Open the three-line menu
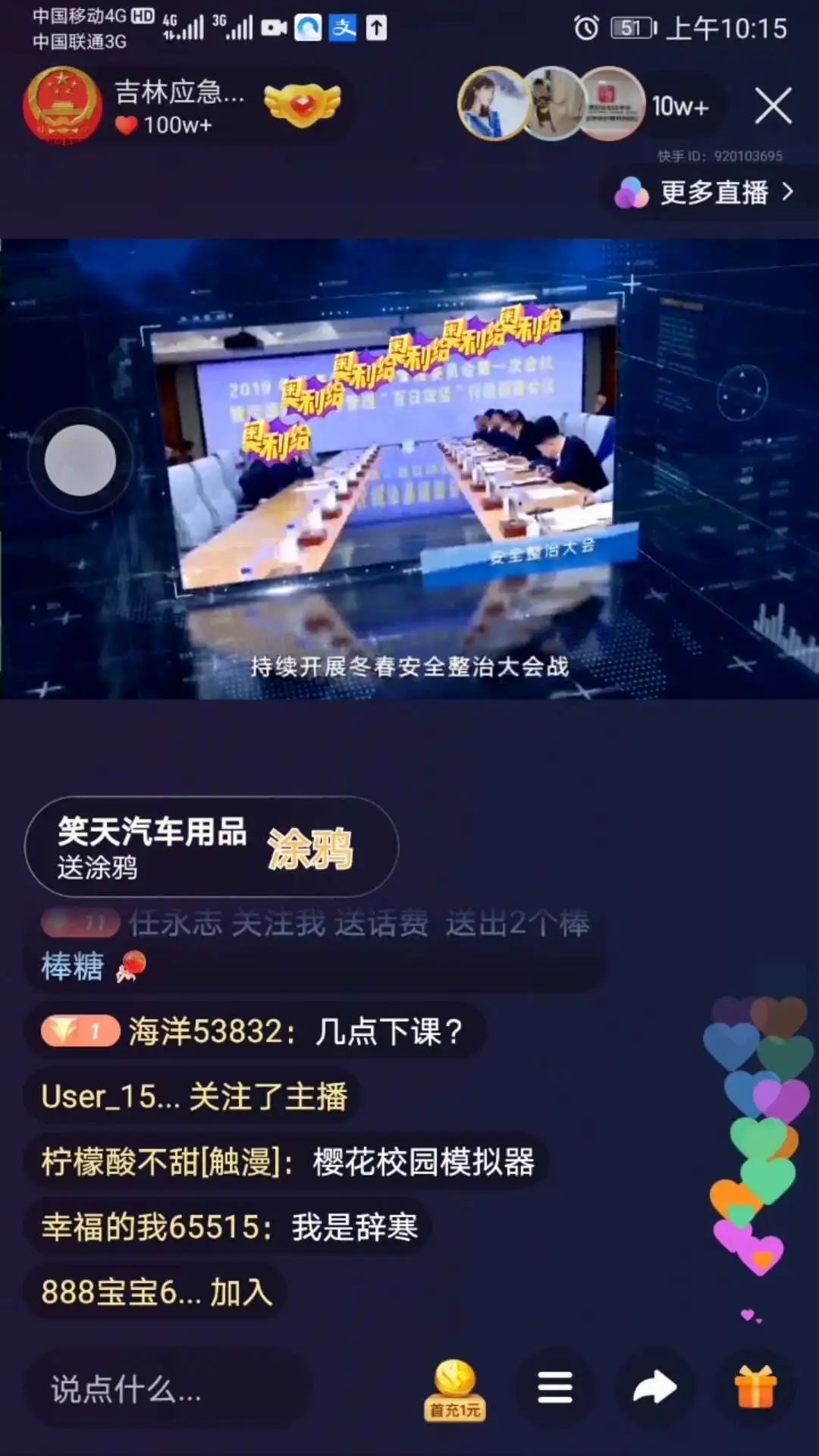The image size is (819, 1456). (x=555, y=1388)
